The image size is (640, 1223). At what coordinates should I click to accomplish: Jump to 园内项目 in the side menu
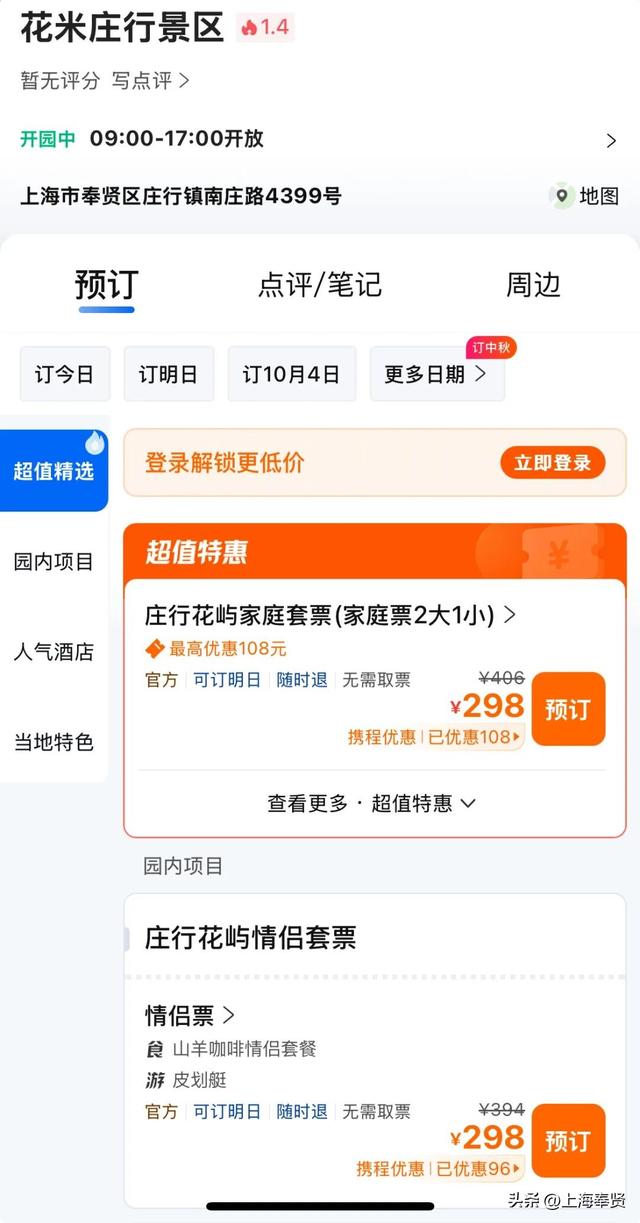pos(53,562)
